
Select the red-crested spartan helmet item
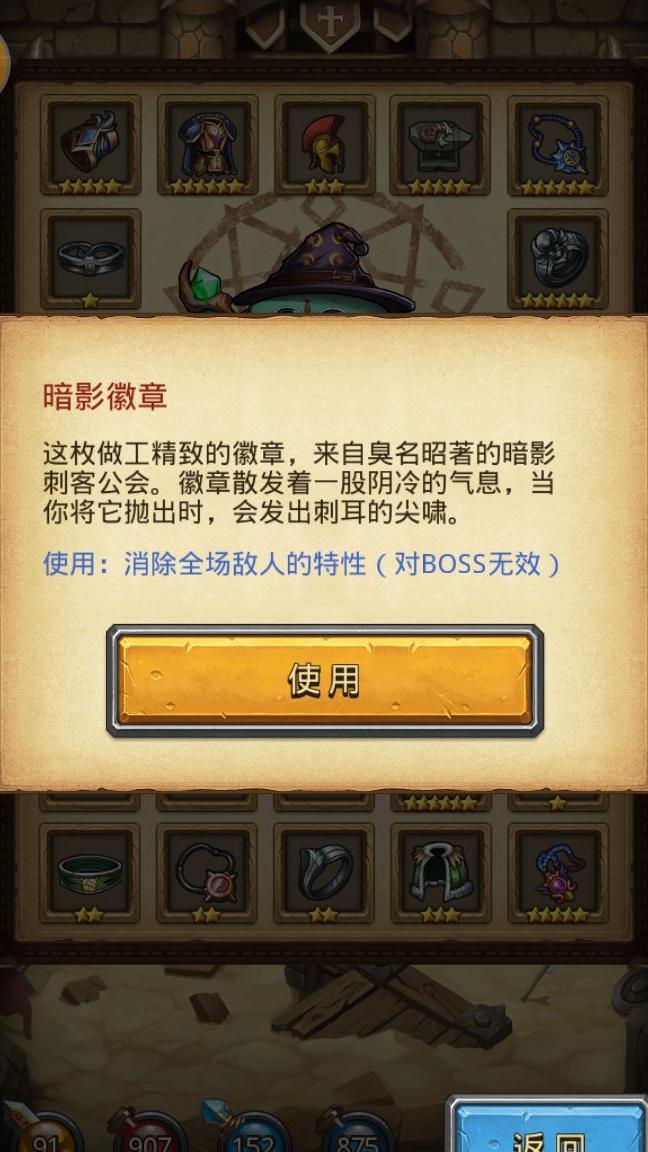point(323,144)
